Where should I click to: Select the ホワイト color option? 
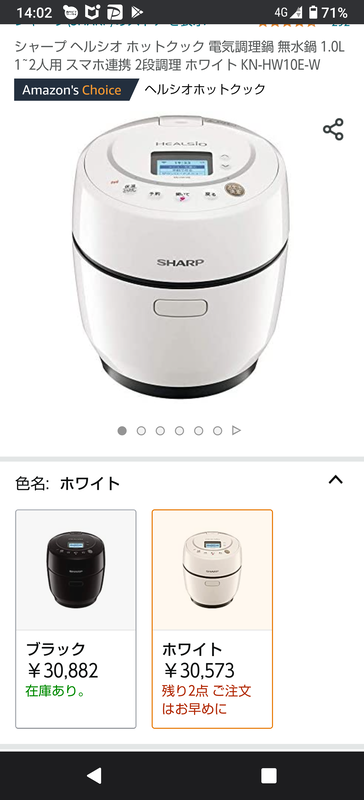click(x=212, y=619)
